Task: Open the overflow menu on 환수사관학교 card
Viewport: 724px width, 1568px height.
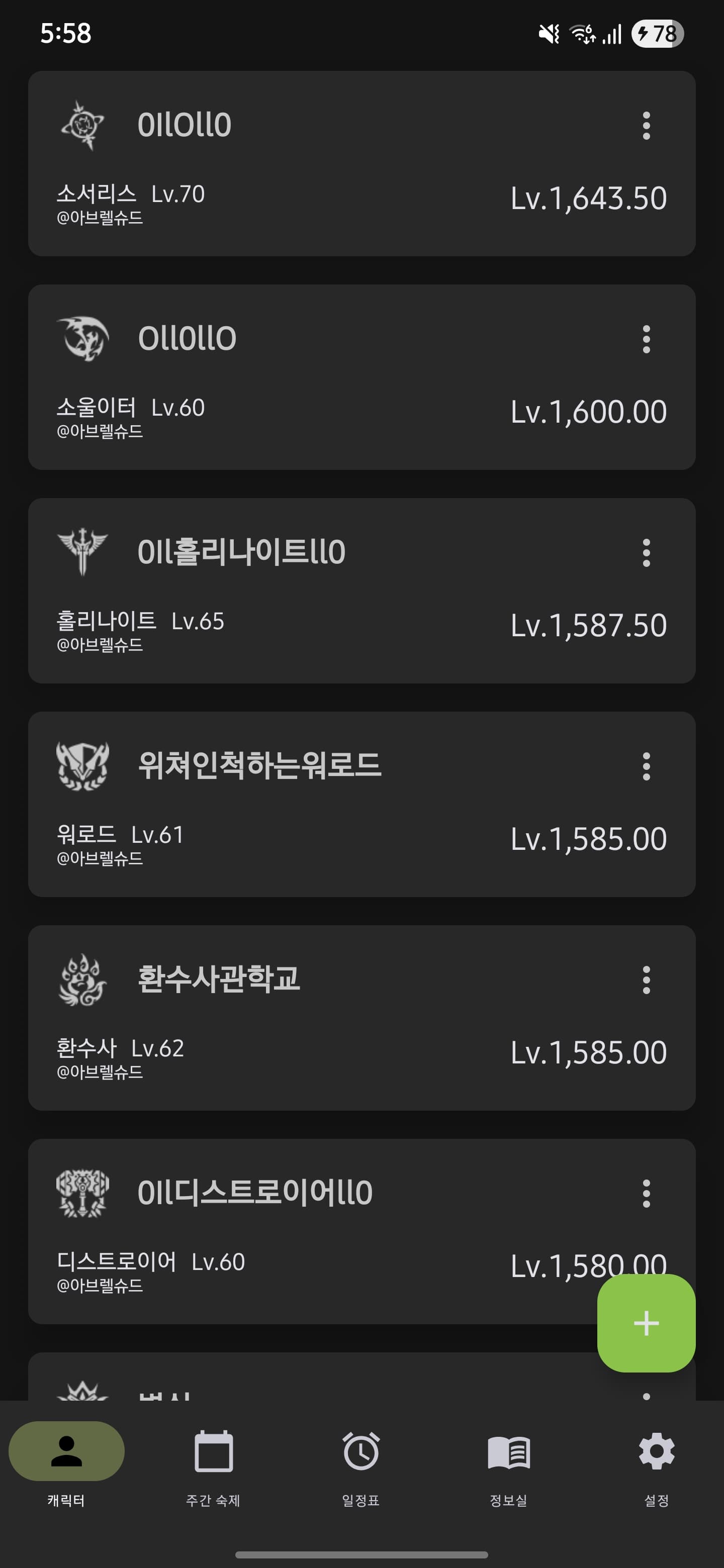Action: [x=646, y=980]
